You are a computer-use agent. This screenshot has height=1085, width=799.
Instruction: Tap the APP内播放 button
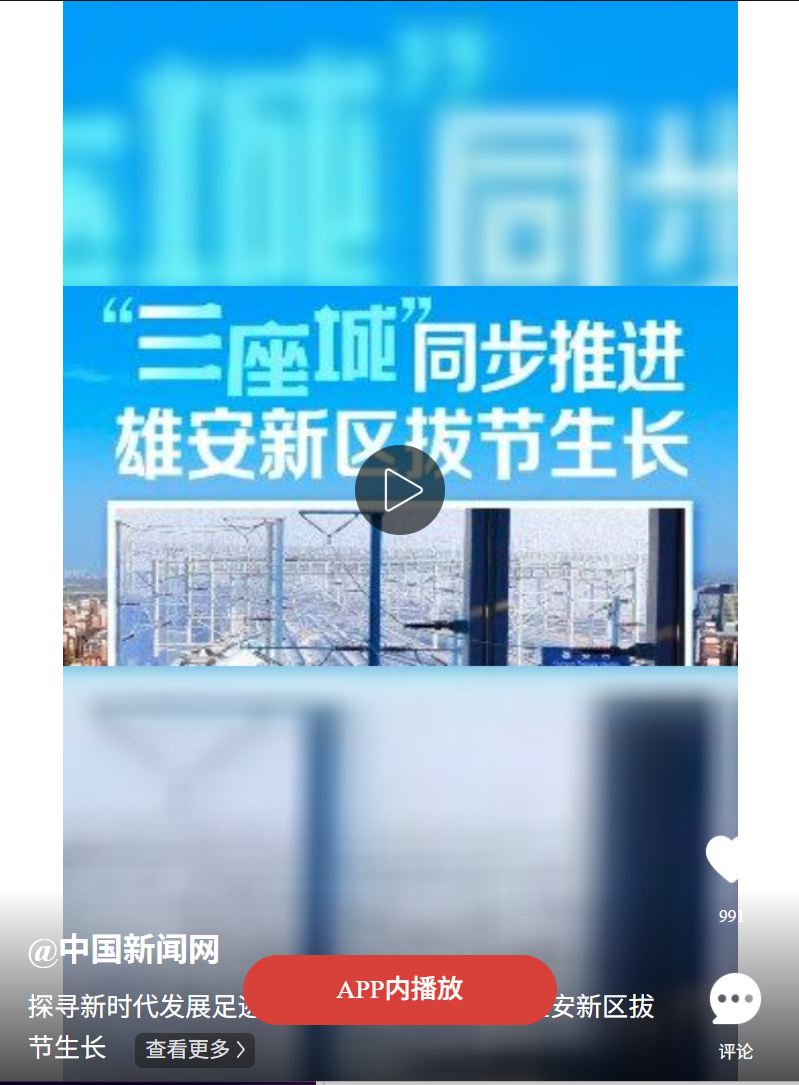point(399,989)
